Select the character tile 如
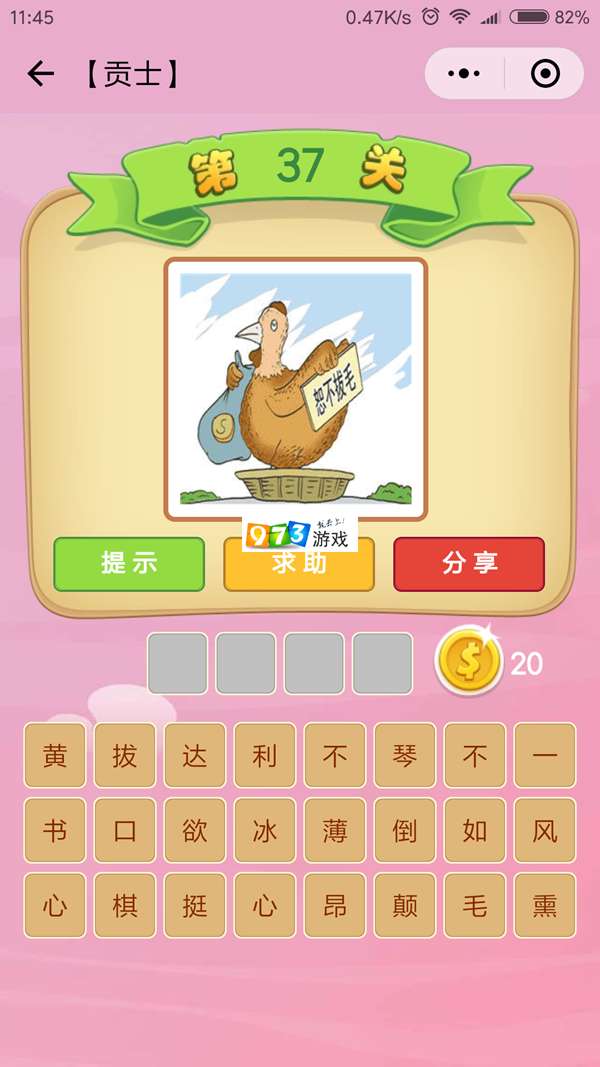Viewport: 600px width, 1067px height. tap(475, 831)
